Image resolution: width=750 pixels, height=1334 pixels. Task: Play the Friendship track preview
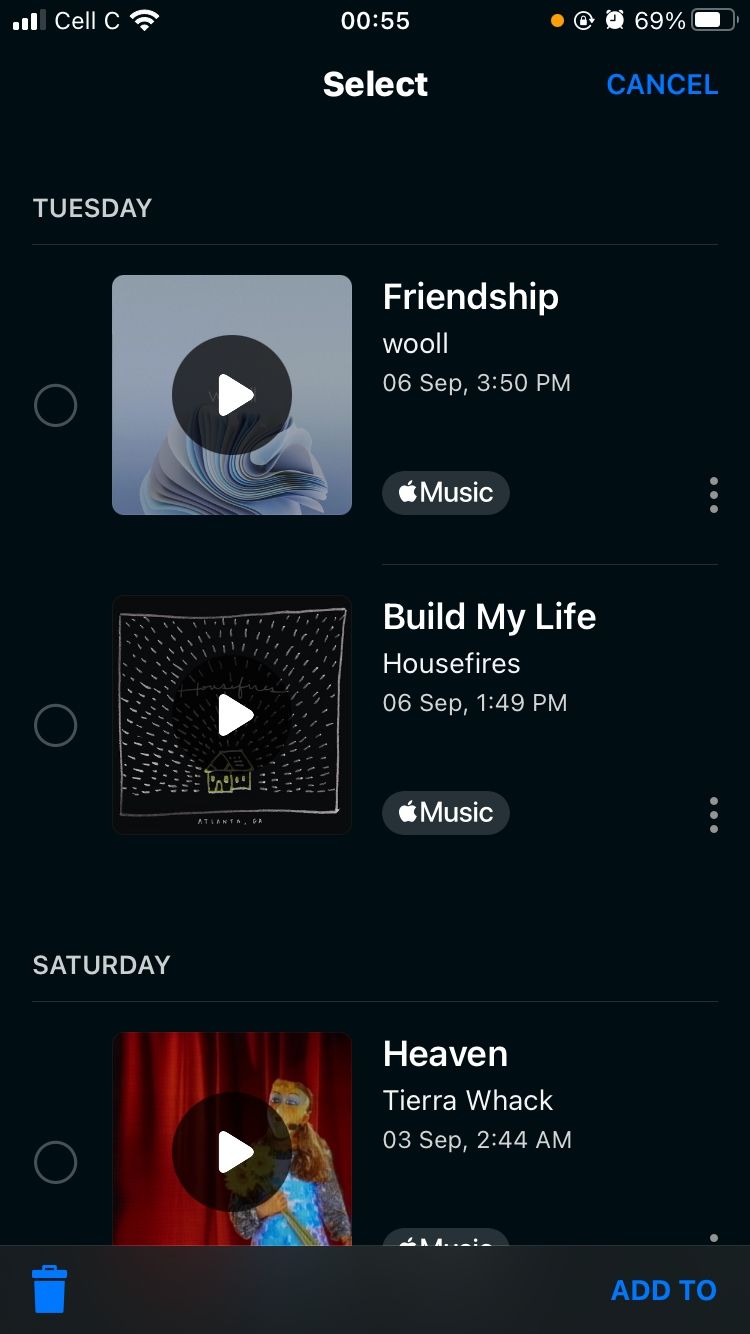[x=232, y=395]
